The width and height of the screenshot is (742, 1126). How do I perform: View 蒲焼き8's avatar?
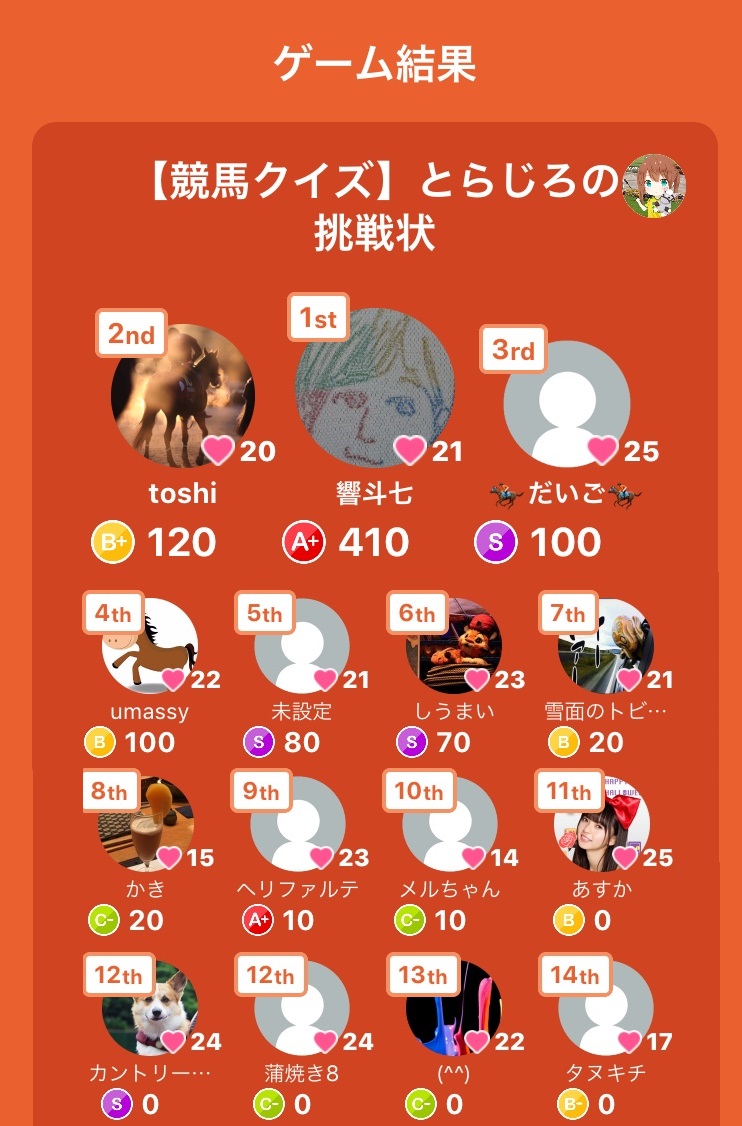click(302, 1009)
